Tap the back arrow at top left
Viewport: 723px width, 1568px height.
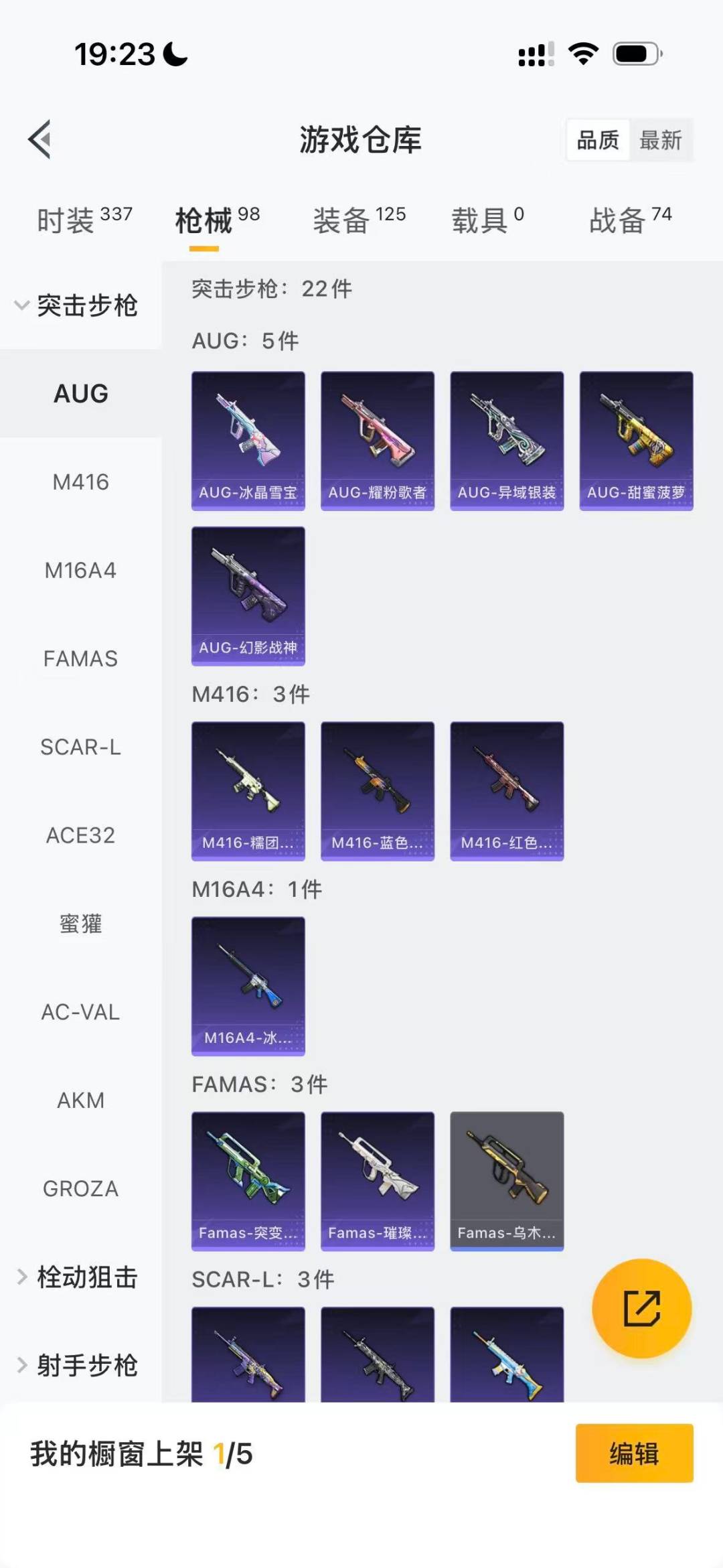click(x=40, y=139)
